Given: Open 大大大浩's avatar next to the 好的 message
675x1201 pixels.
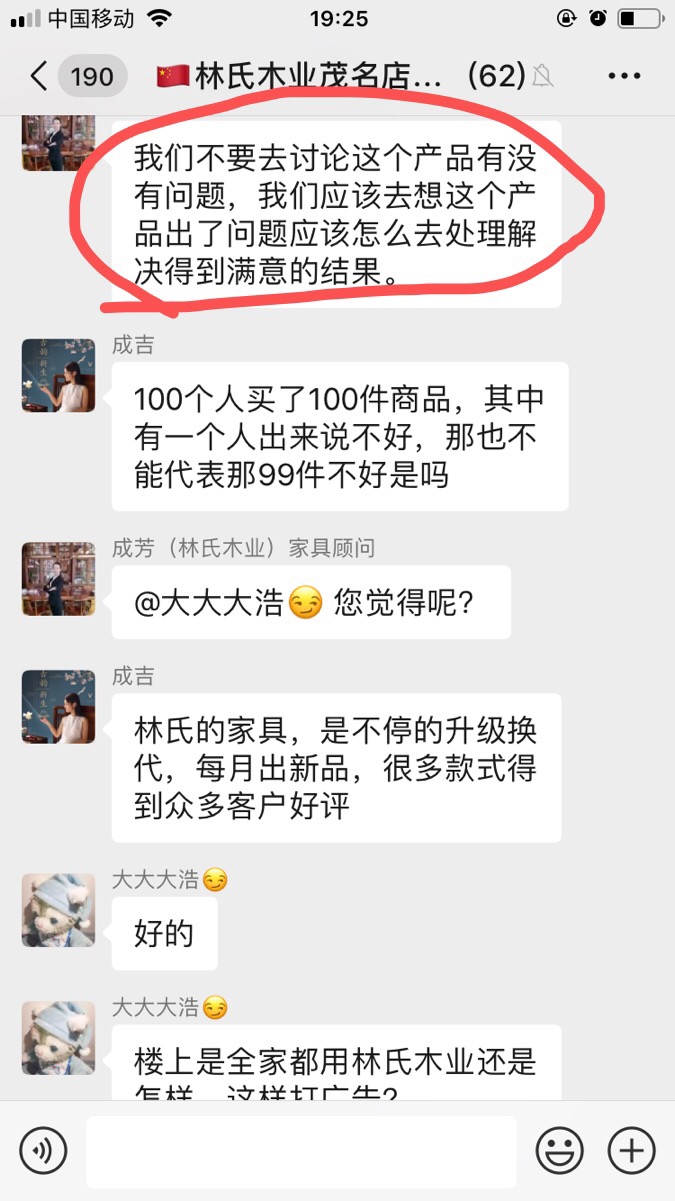Looking at the screenshot, I should pos(58,910).
